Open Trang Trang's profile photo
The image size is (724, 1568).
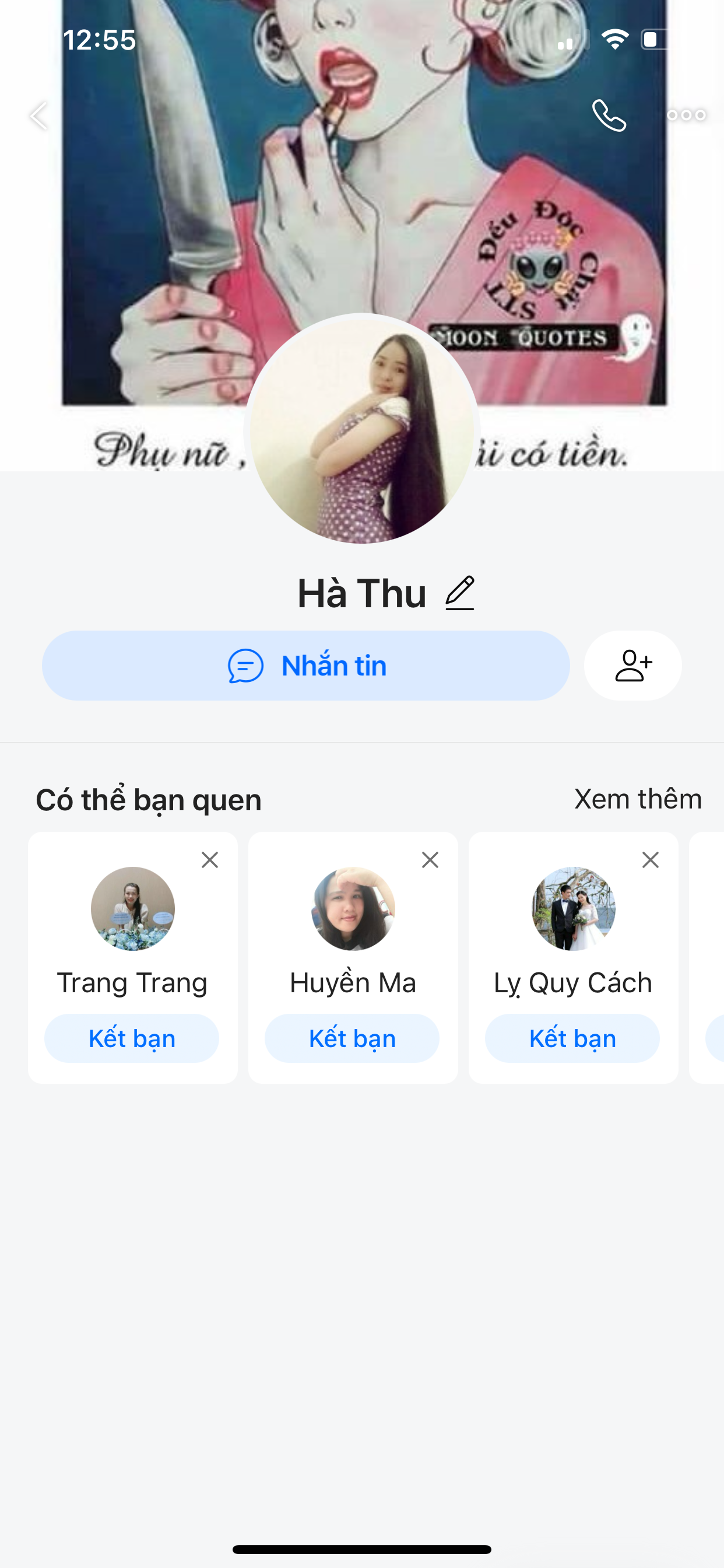[x=133, y=908]
